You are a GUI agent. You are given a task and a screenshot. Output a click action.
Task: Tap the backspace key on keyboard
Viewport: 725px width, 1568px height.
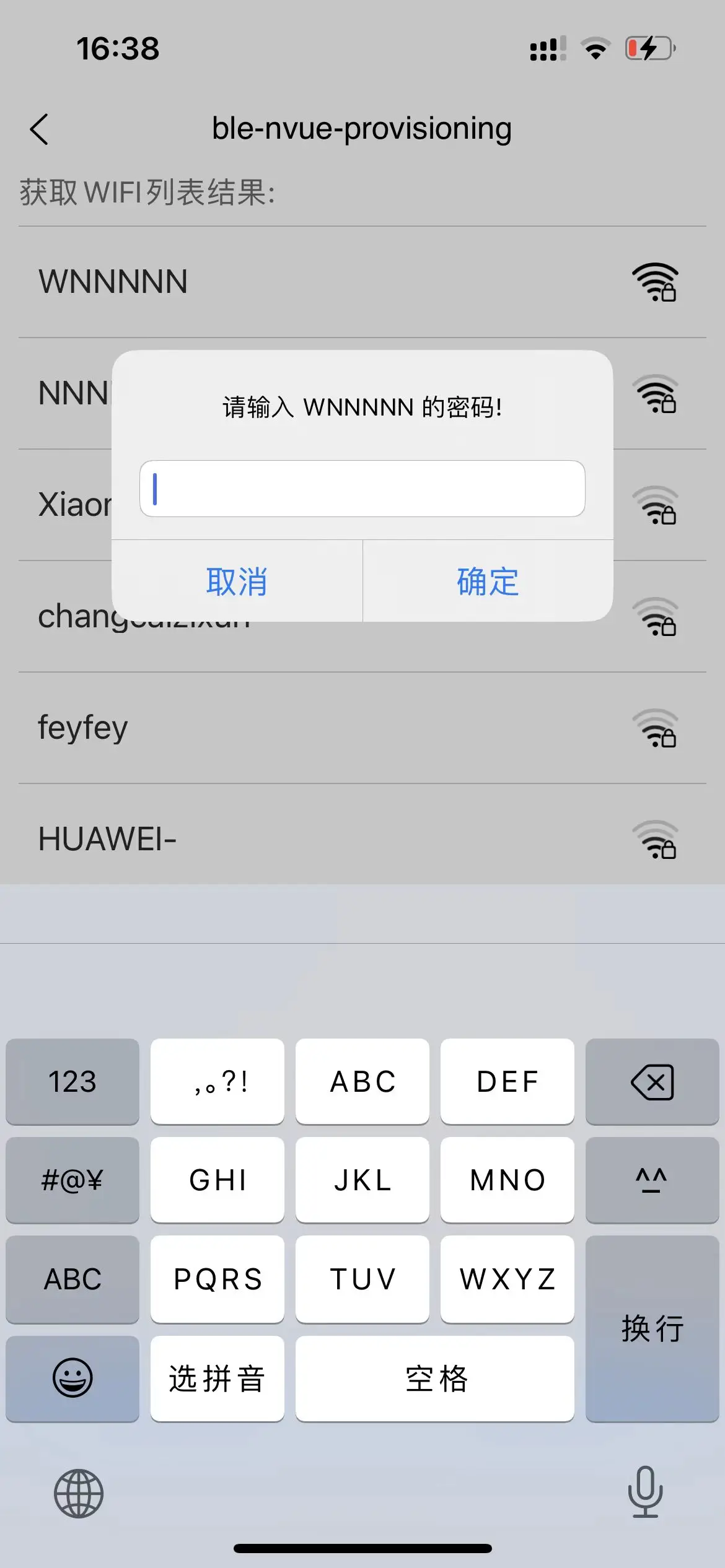(x=652, y=1082)
